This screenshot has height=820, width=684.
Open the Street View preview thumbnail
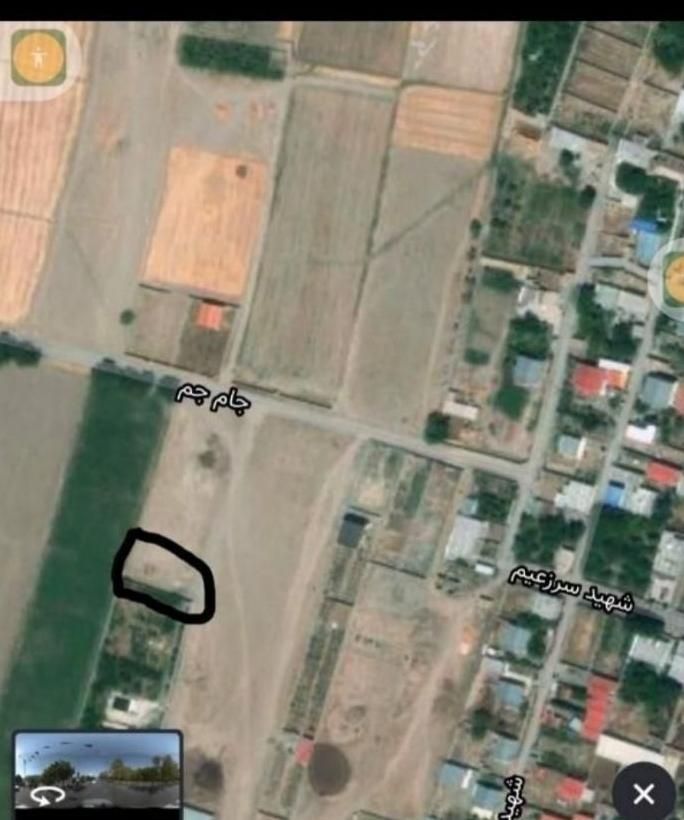[x=97, y=772]
